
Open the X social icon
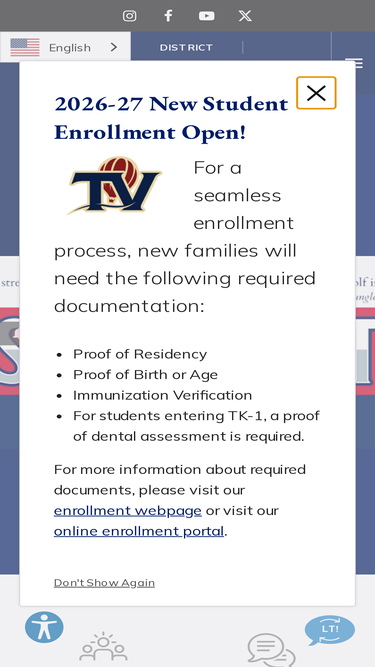[x=245, y=16]
